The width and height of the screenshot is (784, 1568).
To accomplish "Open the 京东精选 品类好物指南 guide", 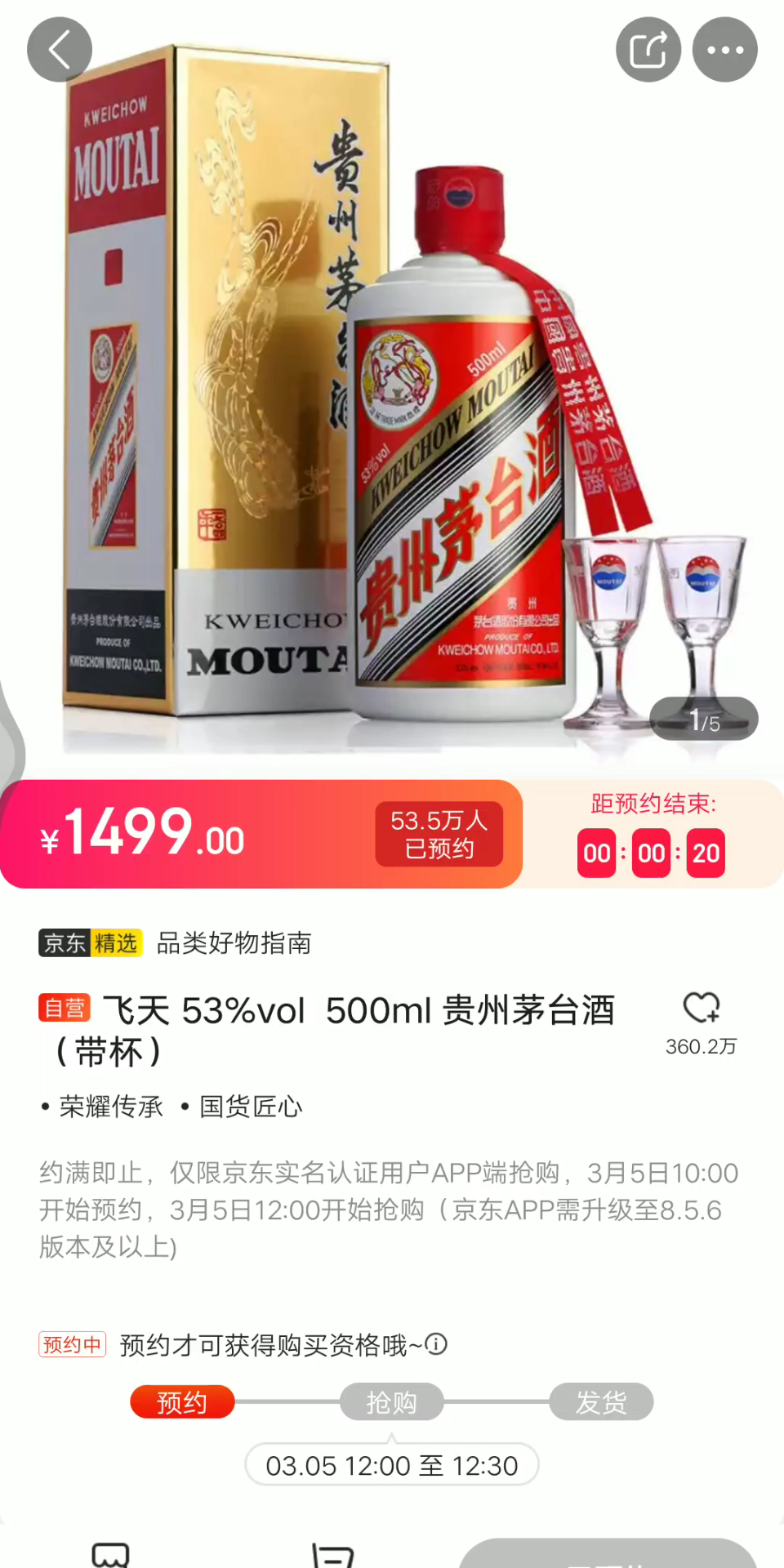I will (x=176, y=943).
